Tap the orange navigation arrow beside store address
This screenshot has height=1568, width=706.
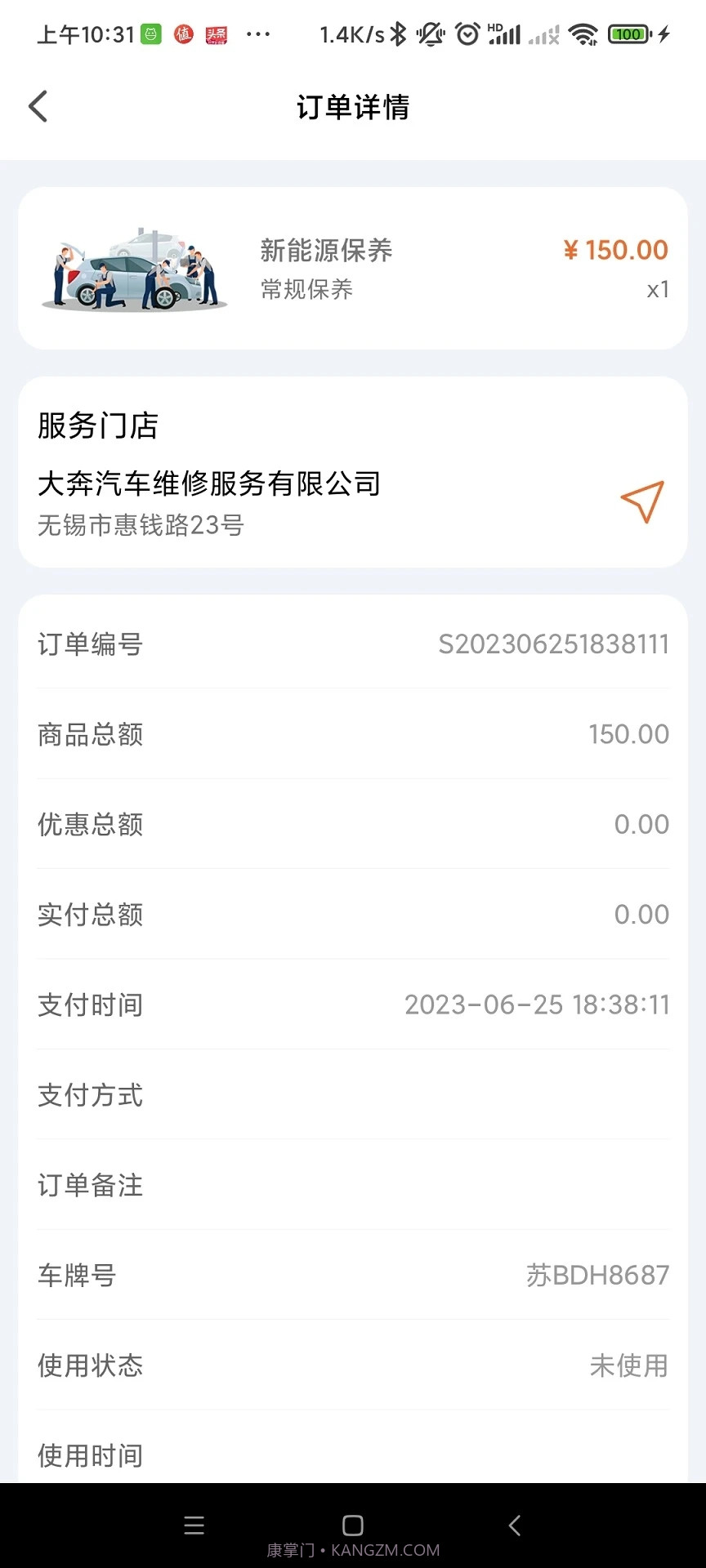coord(642,500)
